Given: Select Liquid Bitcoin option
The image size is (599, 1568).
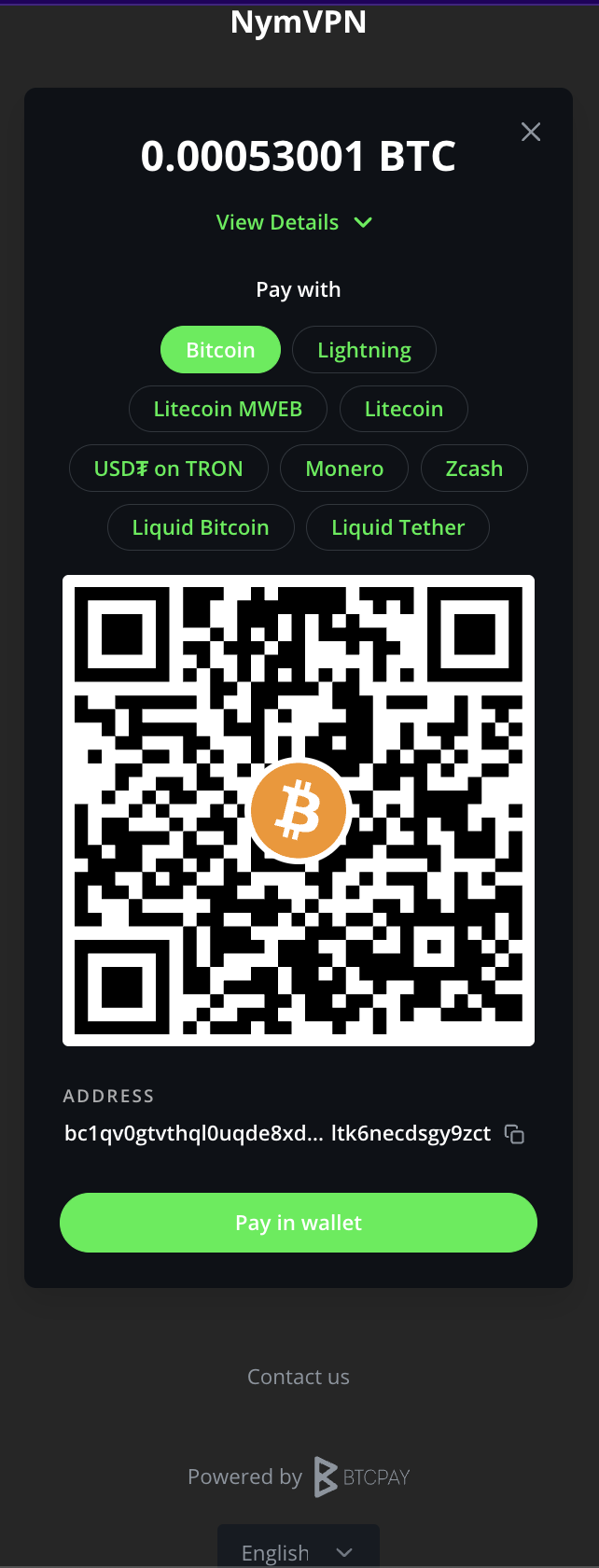Looking at the screenshot, I should [x=201, y=527].
